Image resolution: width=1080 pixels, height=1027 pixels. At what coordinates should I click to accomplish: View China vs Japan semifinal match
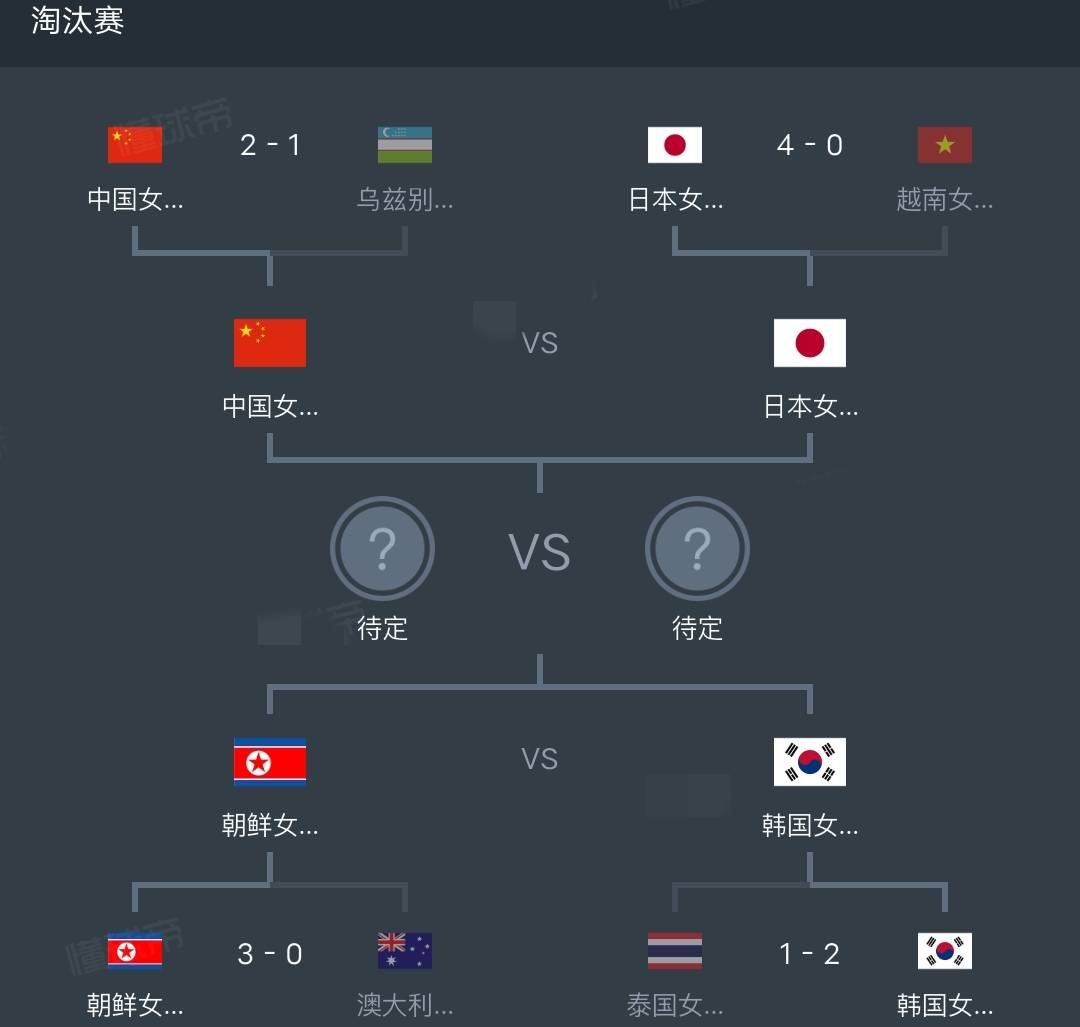coord(540,344)
